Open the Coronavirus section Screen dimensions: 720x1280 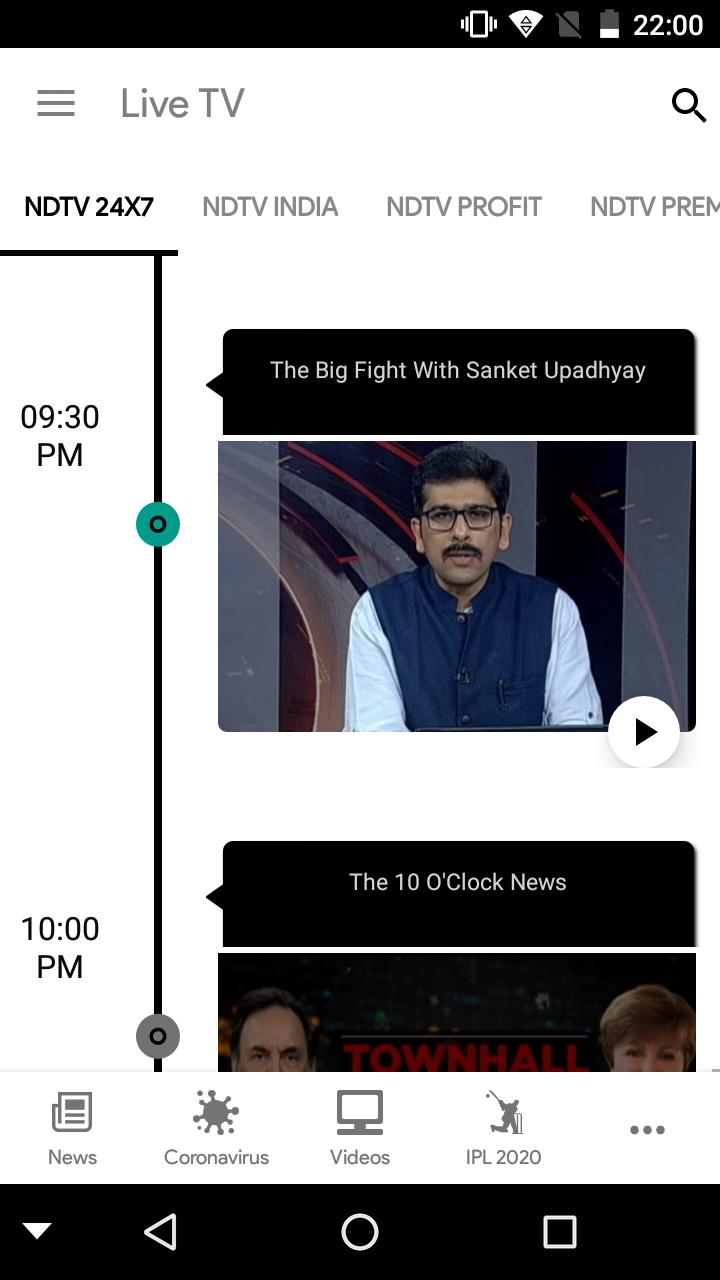(216, 1128)
